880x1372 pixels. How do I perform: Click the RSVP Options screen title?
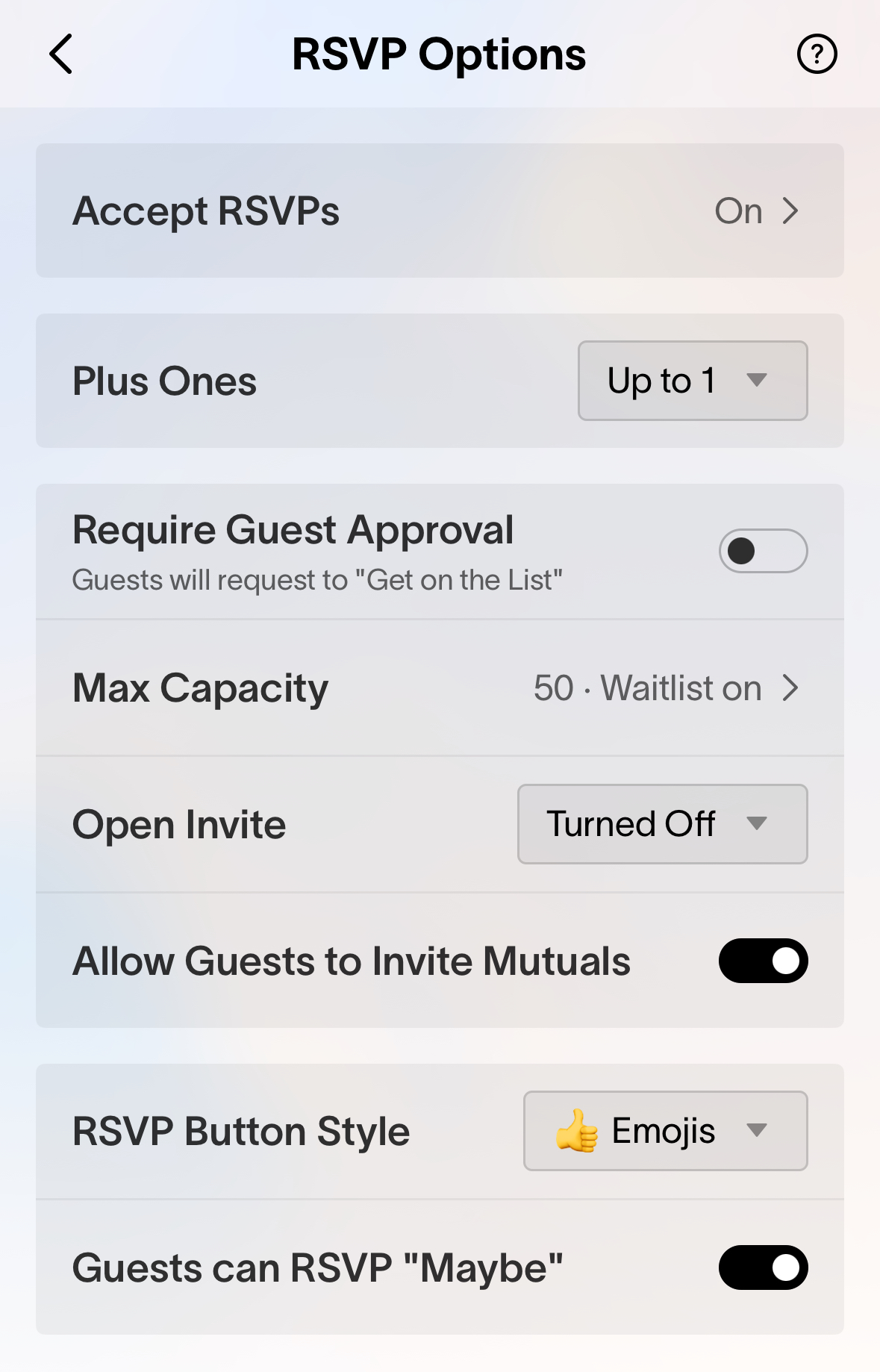pos(440,53)
